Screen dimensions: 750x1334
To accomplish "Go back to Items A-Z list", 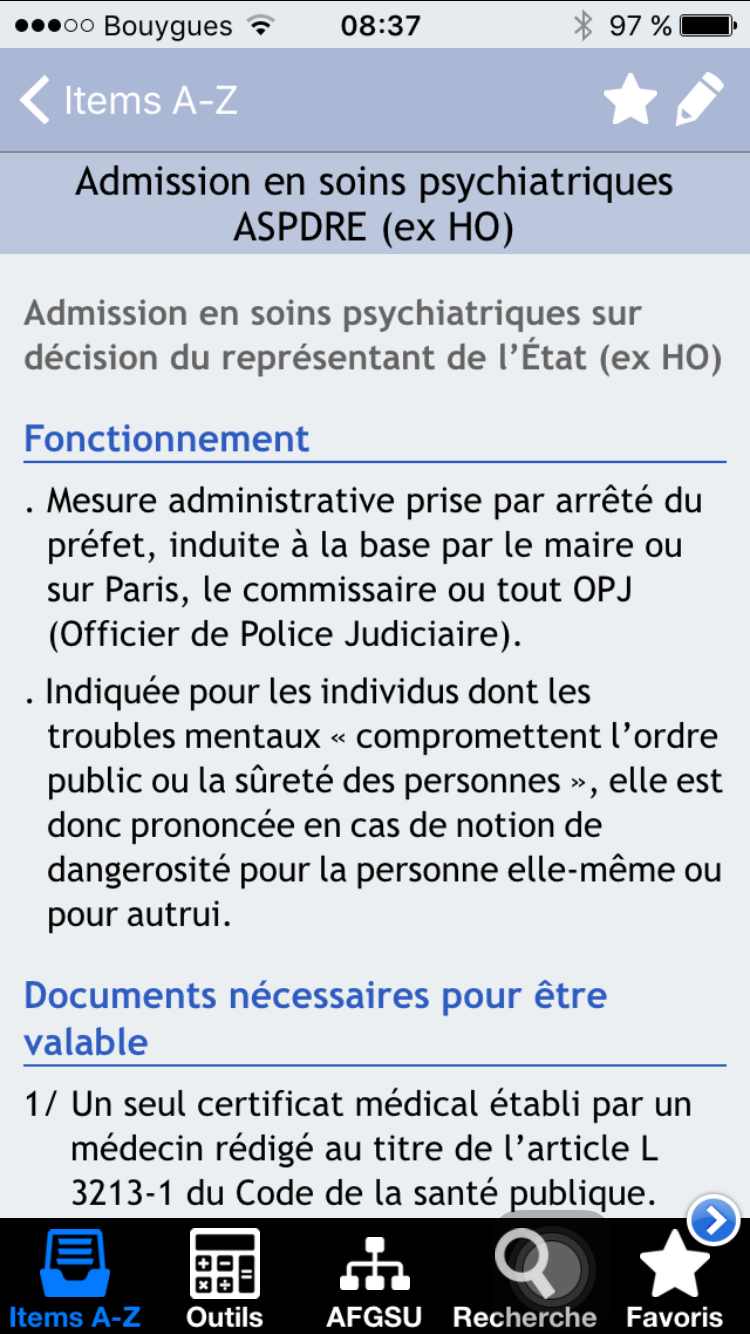I will click(x=128, y=101).
